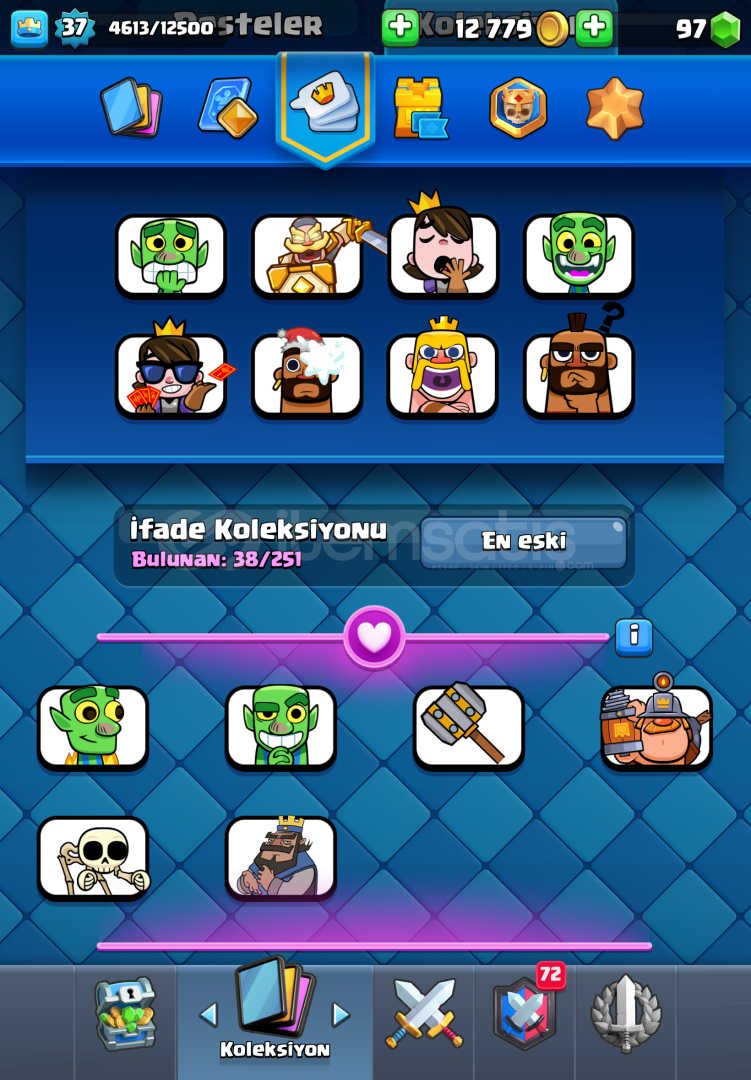Open the battle banners tab

518,107
